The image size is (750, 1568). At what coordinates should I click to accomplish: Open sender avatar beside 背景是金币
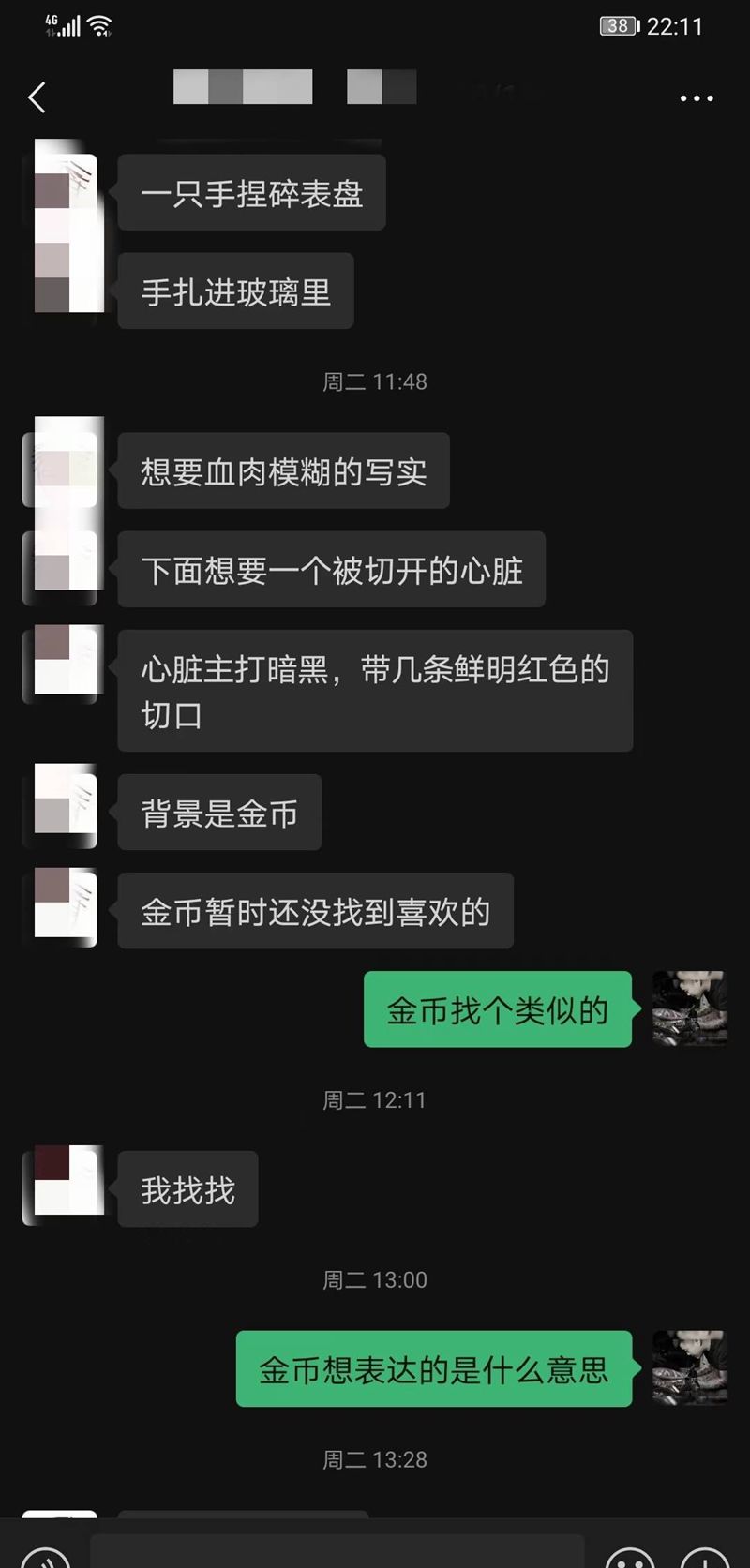66,806
